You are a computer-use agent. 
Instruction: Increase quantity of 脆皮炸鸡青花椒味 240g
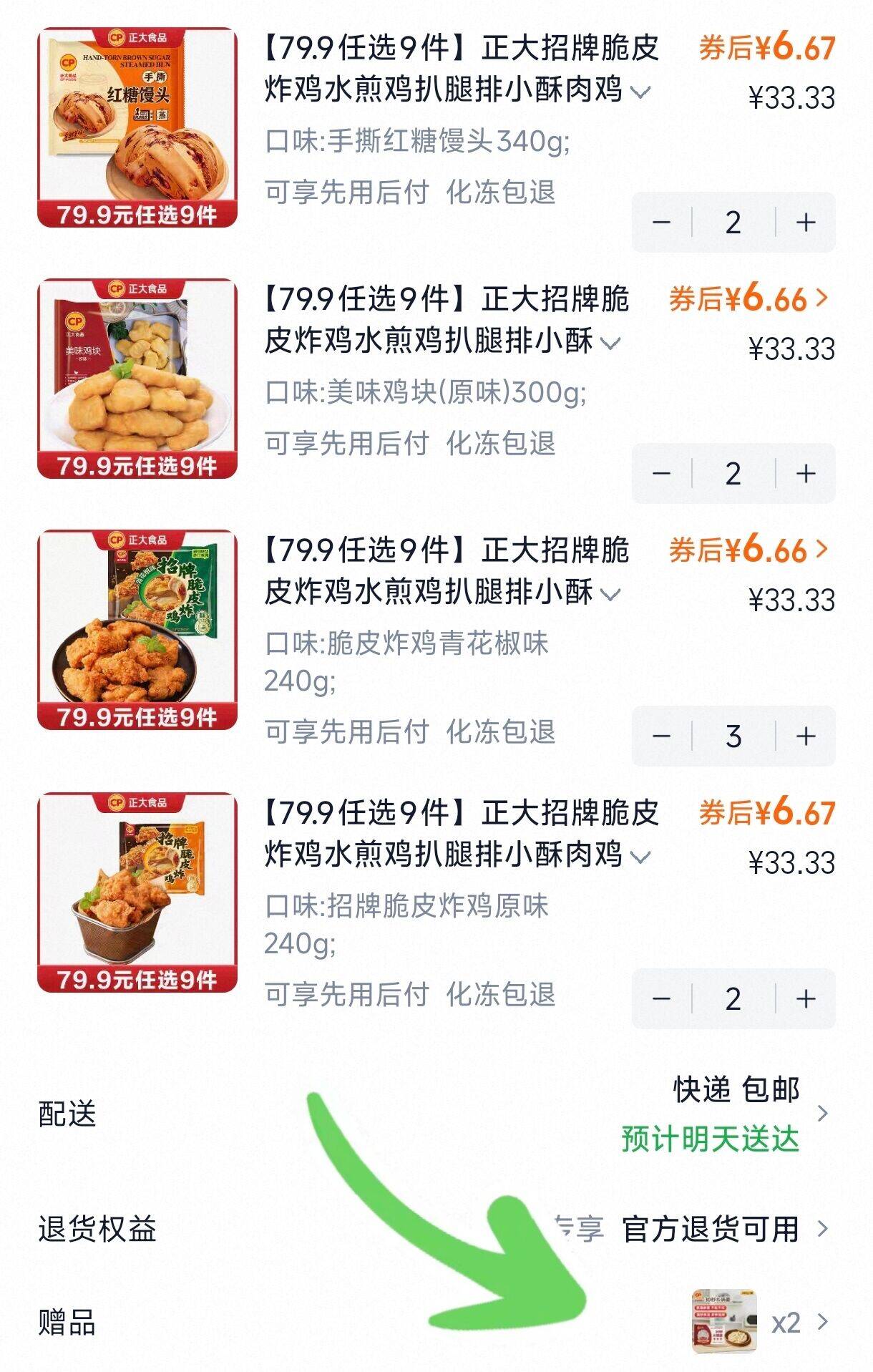(x=806, y=736)
